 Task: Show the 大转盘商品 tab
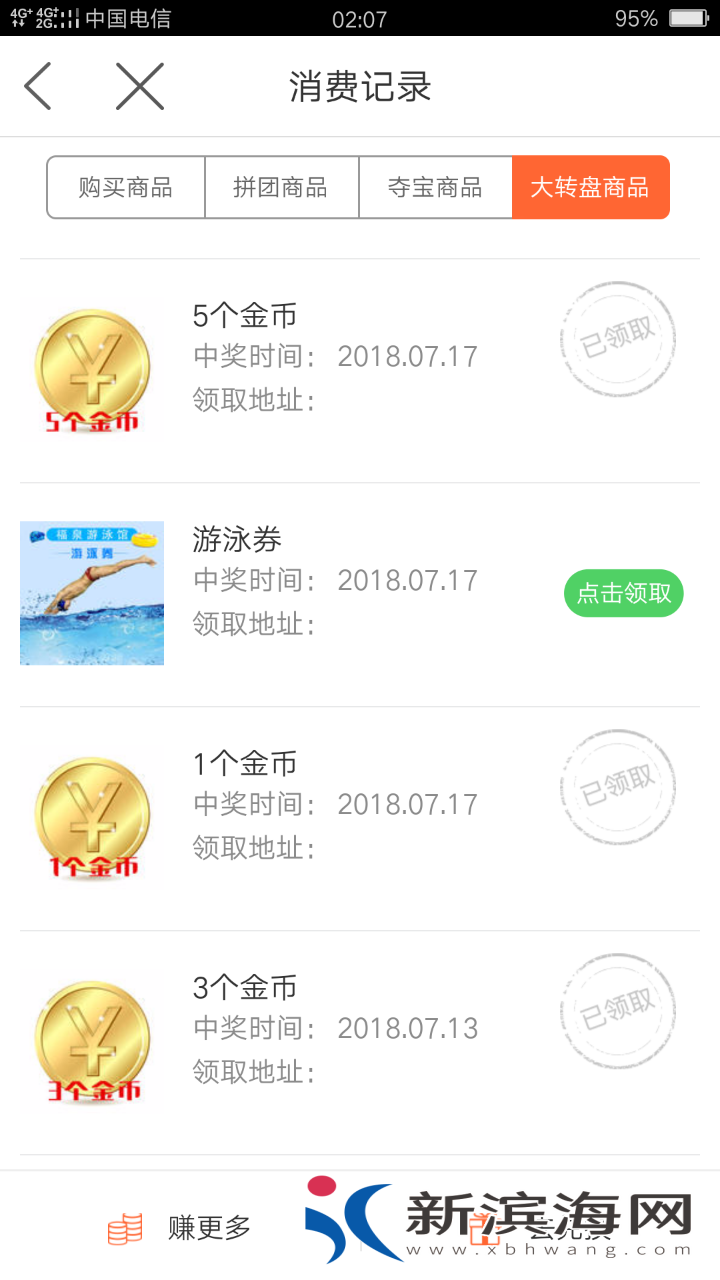point(590,187)
